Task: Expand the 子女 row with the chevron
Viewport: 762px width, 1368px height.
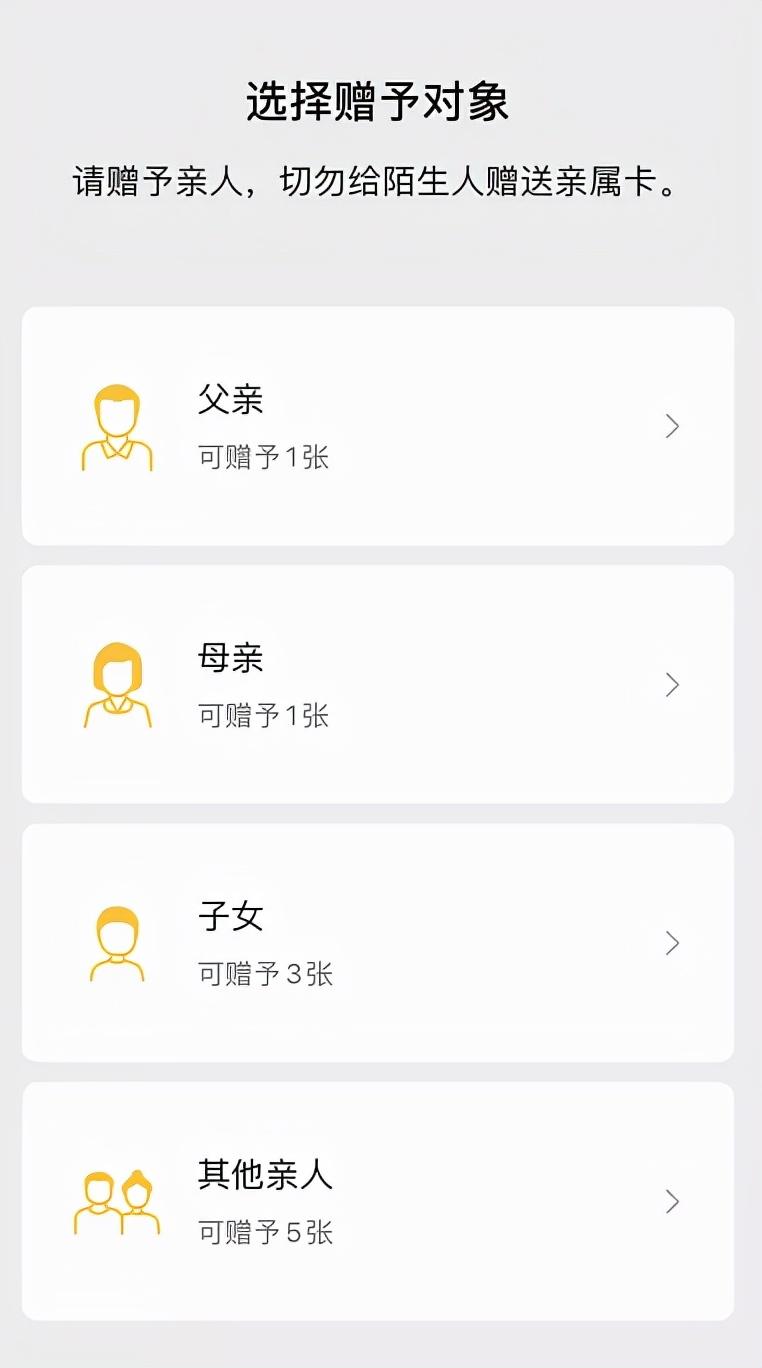Action: [672, 942]
